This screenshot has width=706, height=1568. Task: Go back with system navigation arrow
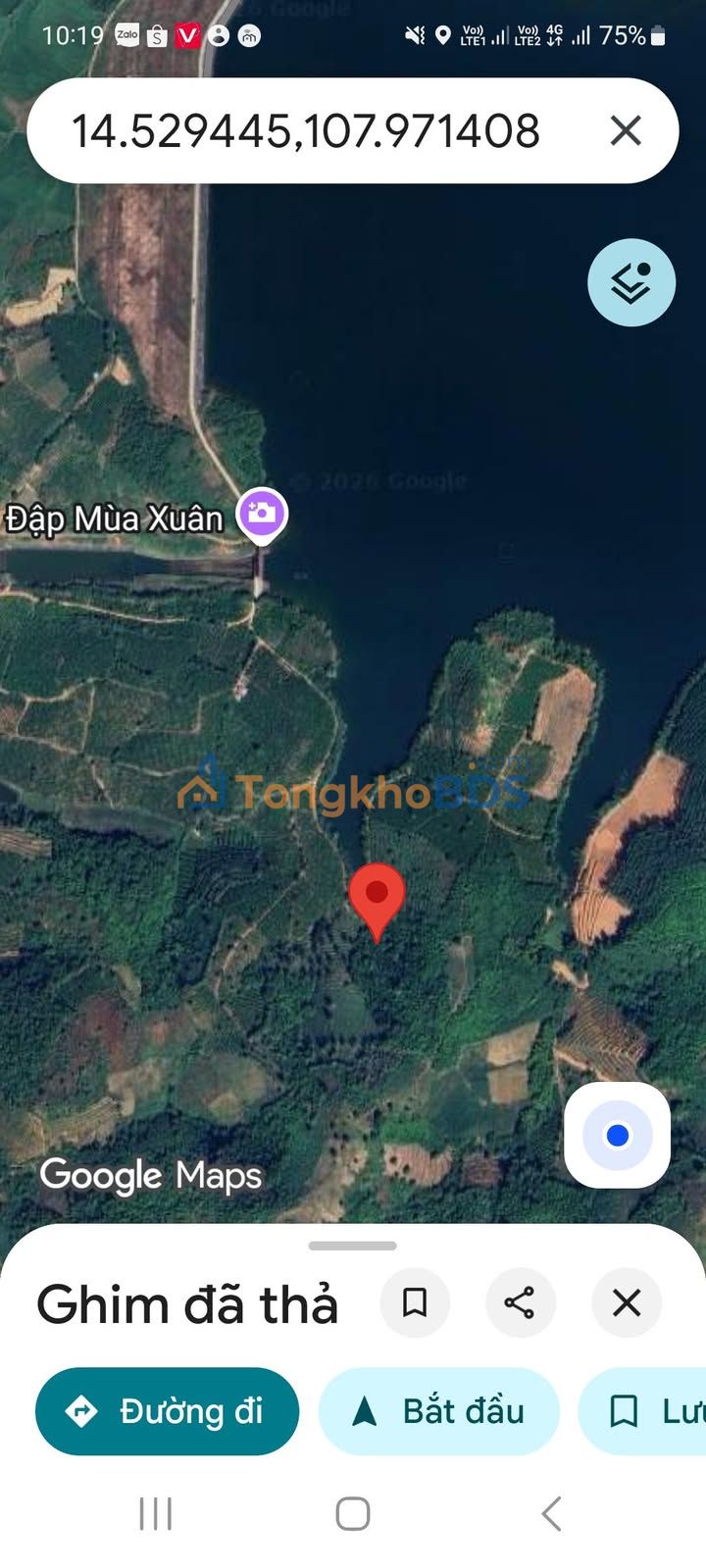coord(551,1513)
